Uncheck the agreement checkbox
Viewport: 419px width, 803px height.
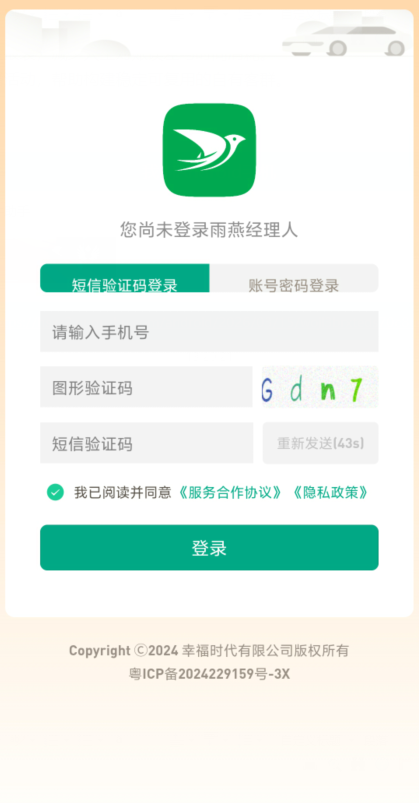point(55,492)
